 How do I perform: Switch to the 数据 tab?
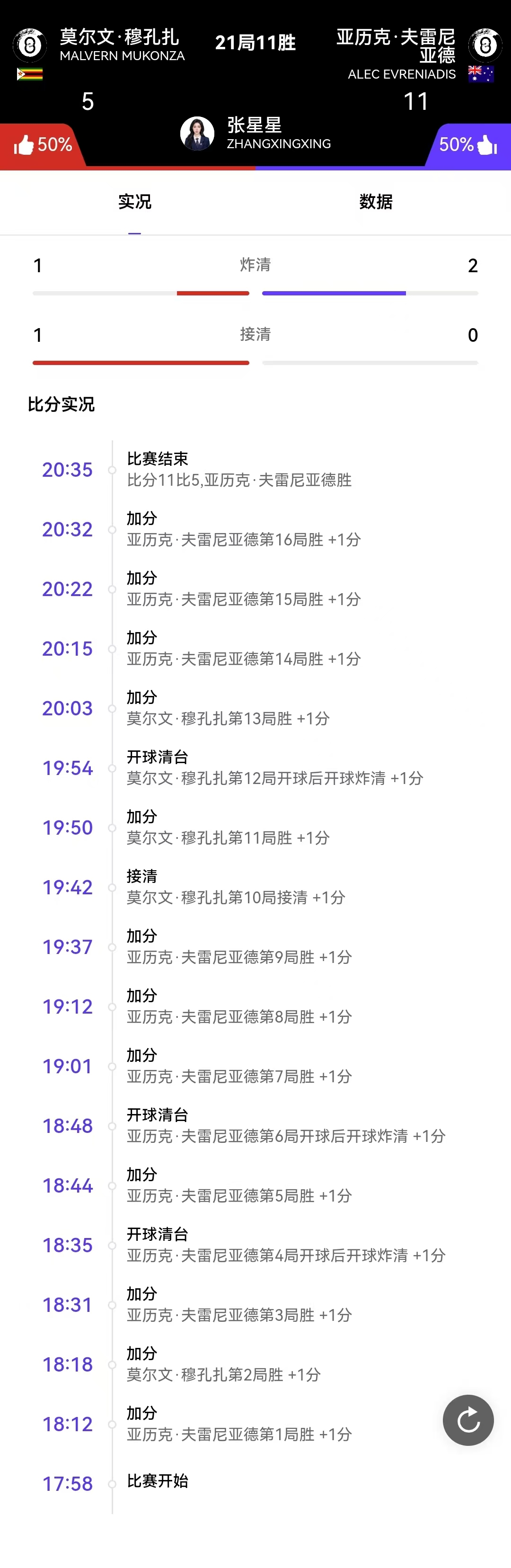[376, 202]
